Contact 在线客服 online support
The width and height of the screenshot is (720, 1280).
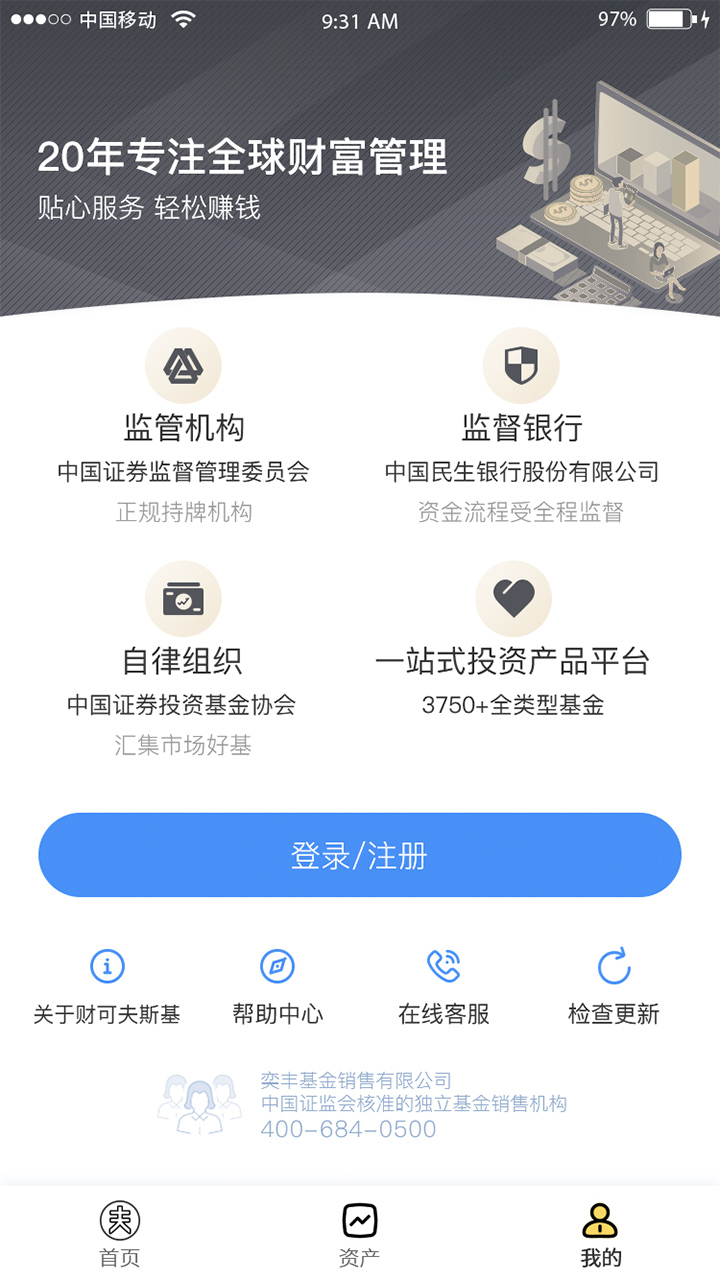click(443, 987)
